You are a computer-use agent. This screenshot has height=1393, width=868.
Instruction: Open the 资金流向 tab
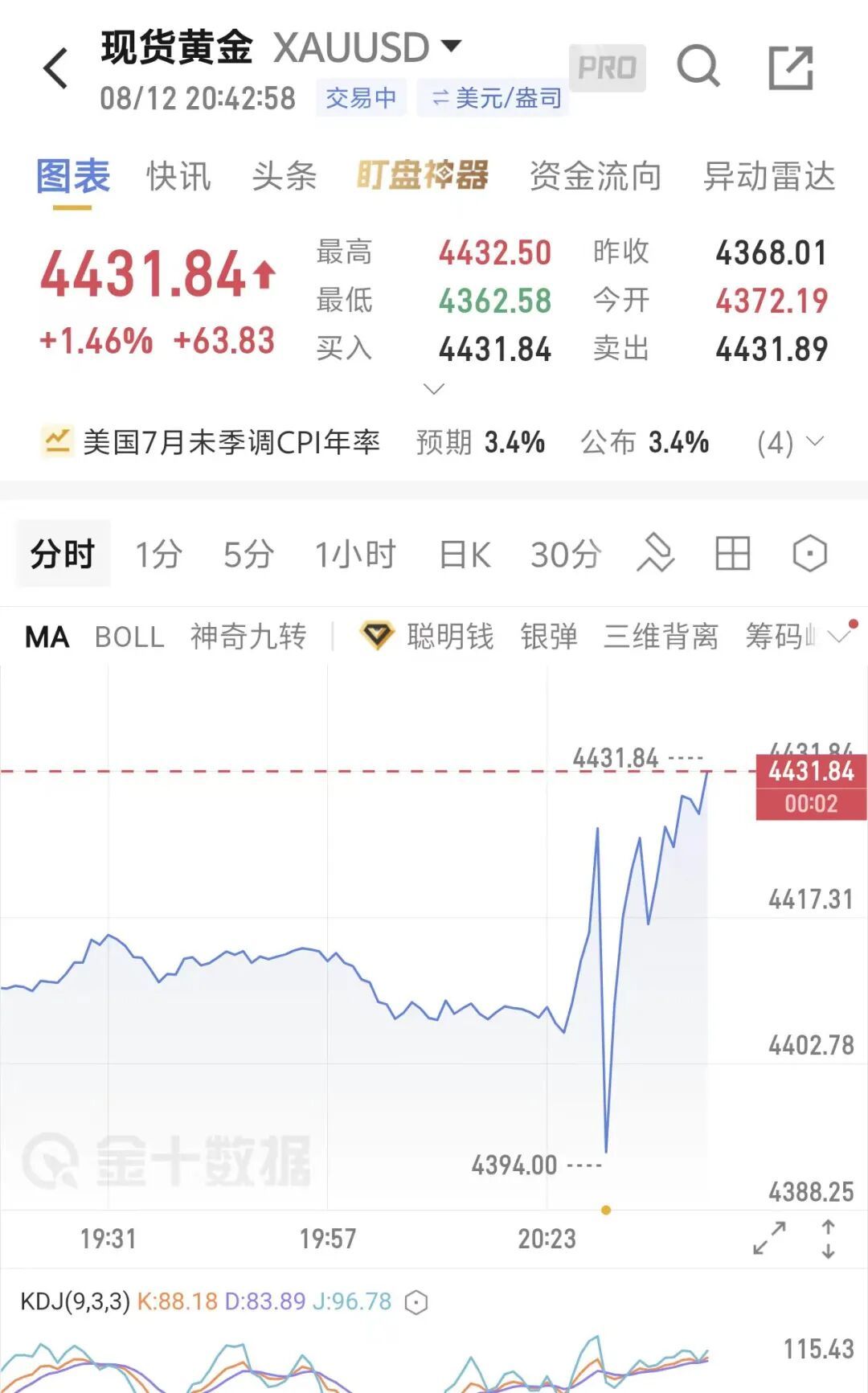(596, 176)
